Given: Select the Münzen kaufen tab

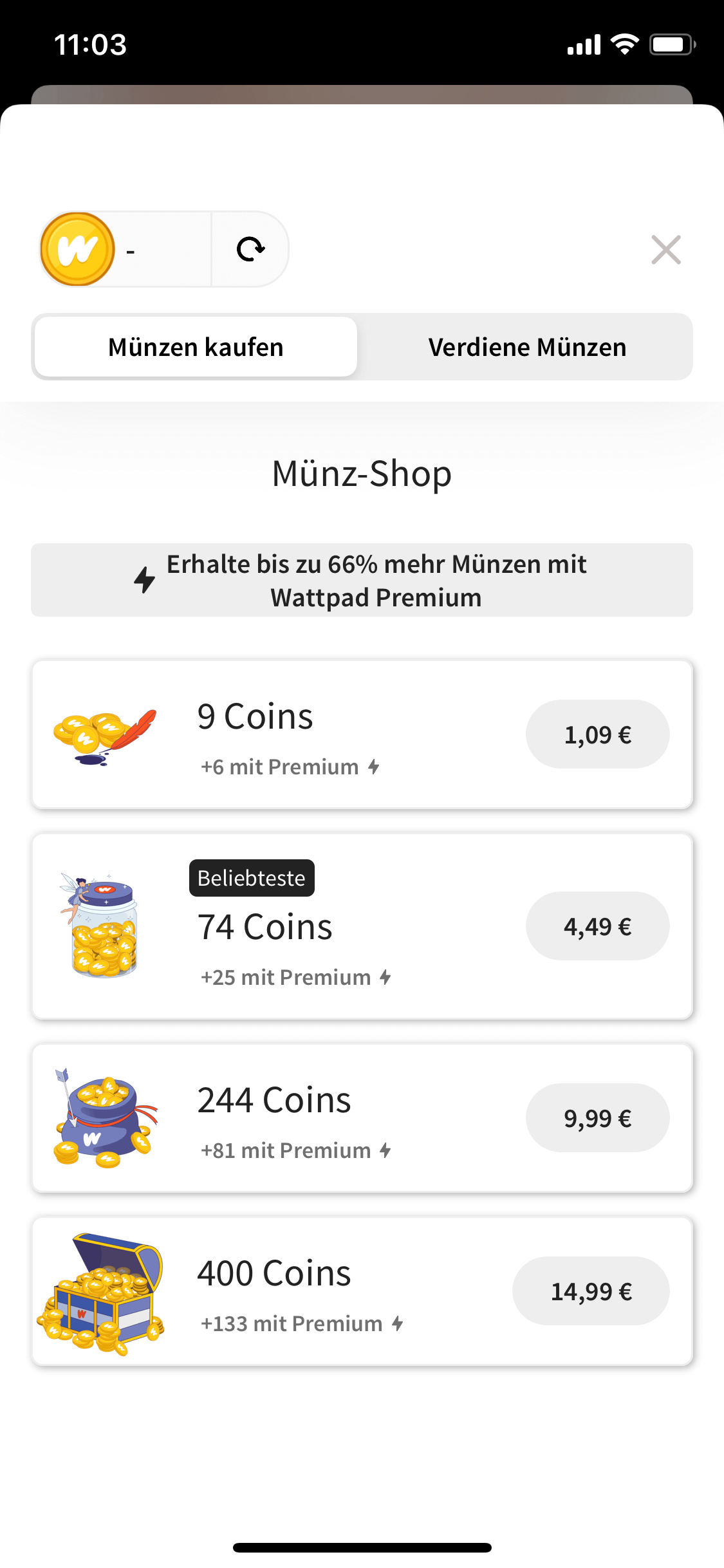Looking at the screenshot, I should click(x=196, y=347).
